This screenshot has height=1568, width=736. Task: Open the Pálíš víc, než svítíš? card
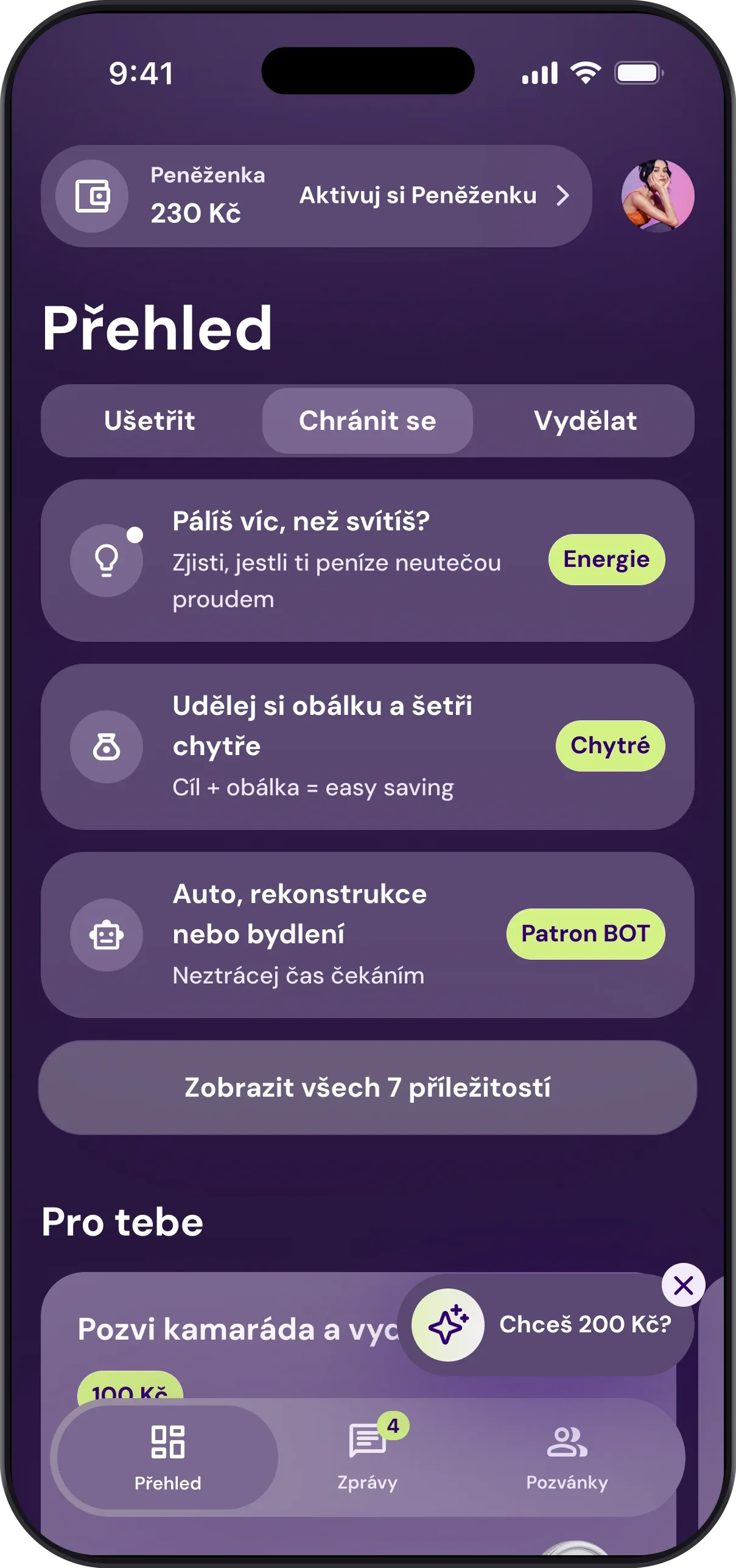click(368, 560)
